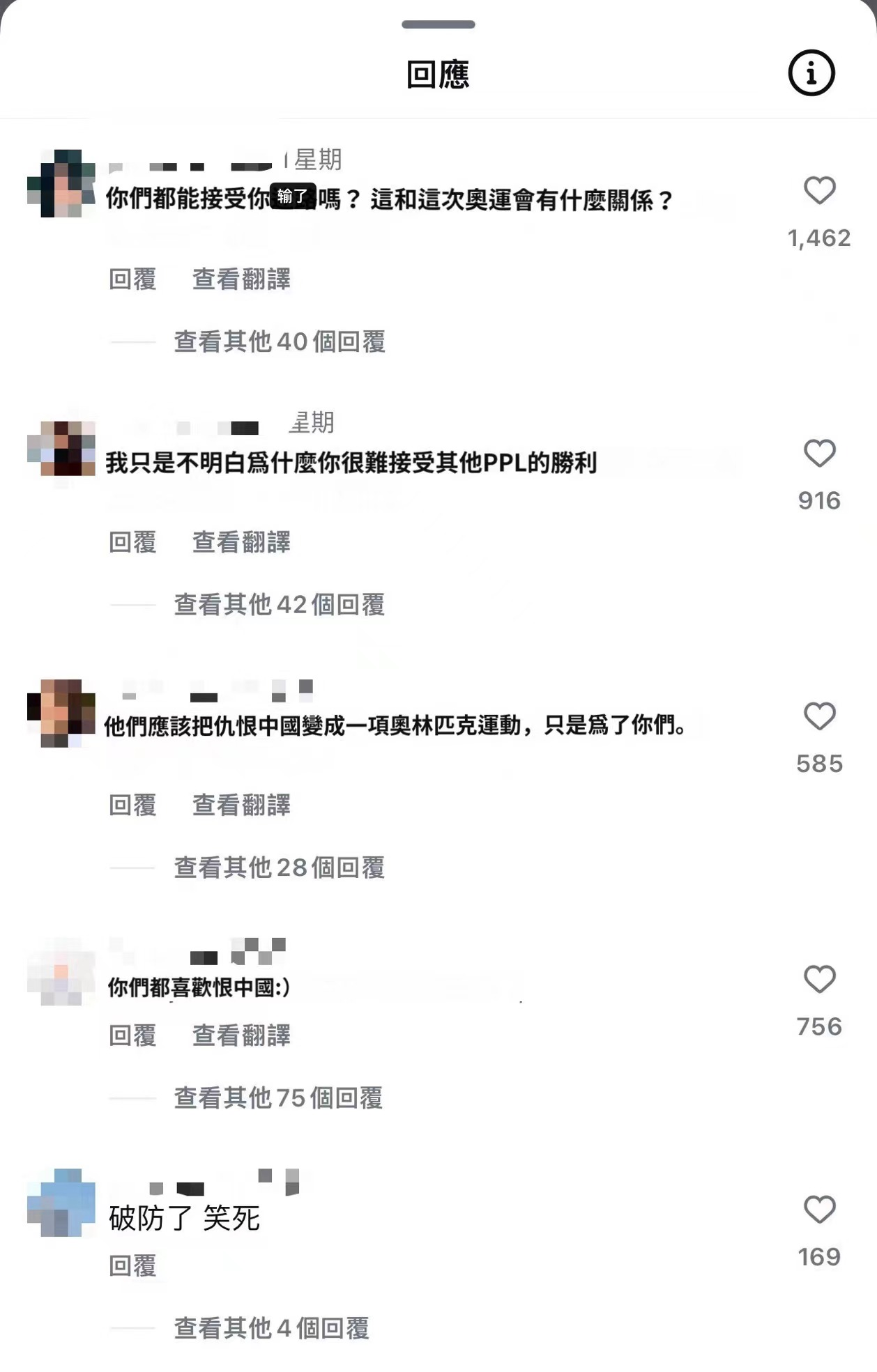
Task: Expand 查看其他 40 個回覆
Action: (279, 342)
